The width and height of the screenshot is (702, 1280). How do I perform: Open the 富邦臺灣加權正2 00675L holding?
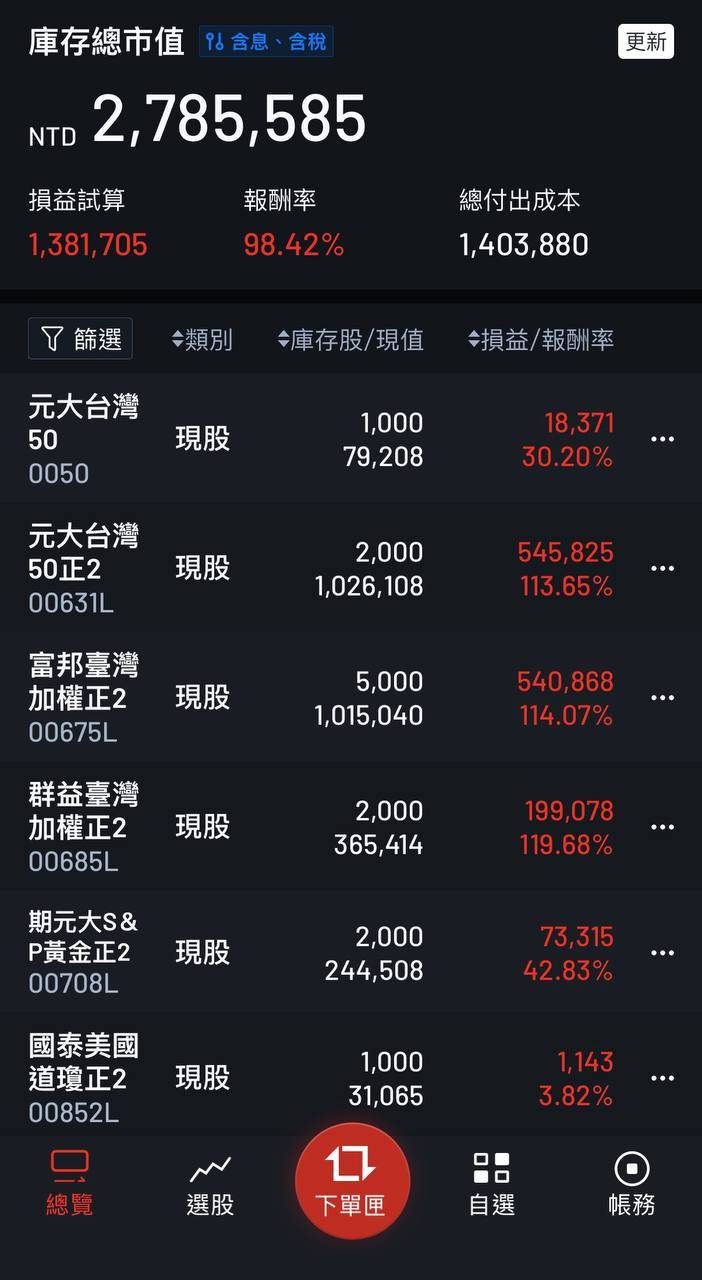84,697
